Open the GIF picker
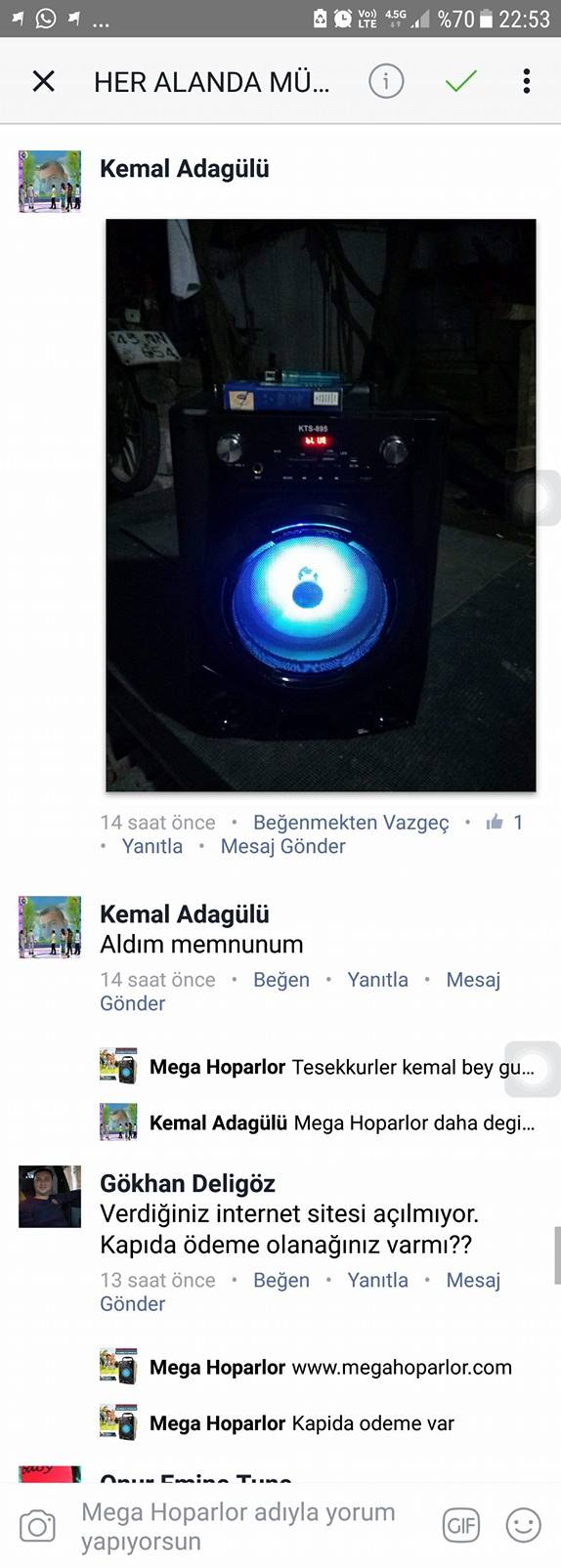The width and height of the screenshot is (561, 1568). [461, 1525]
